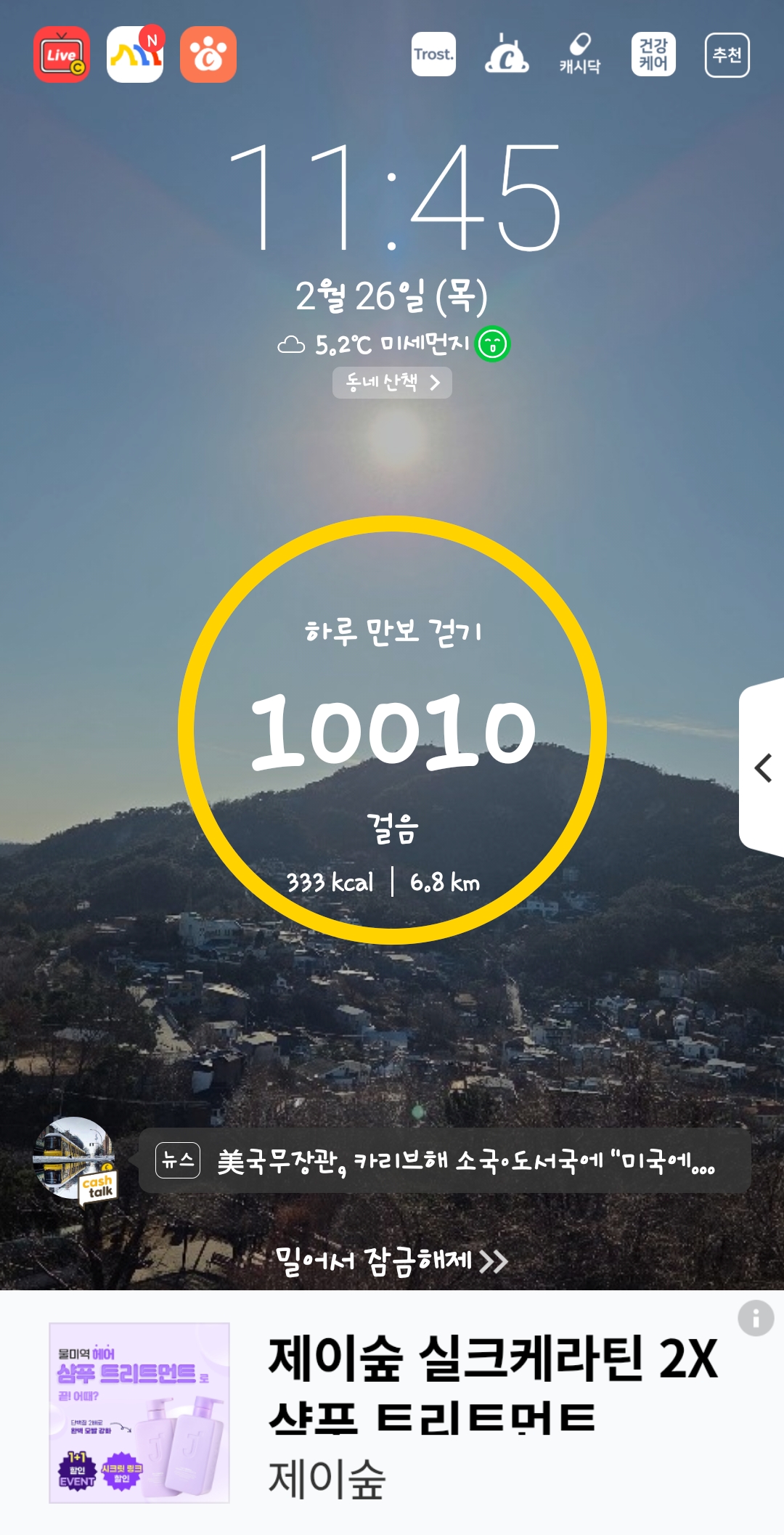This screenshot has width=784, height=1535.
Task: Open the 하루 만보 걷기 step counter
Action: click(x=392, y=730)
